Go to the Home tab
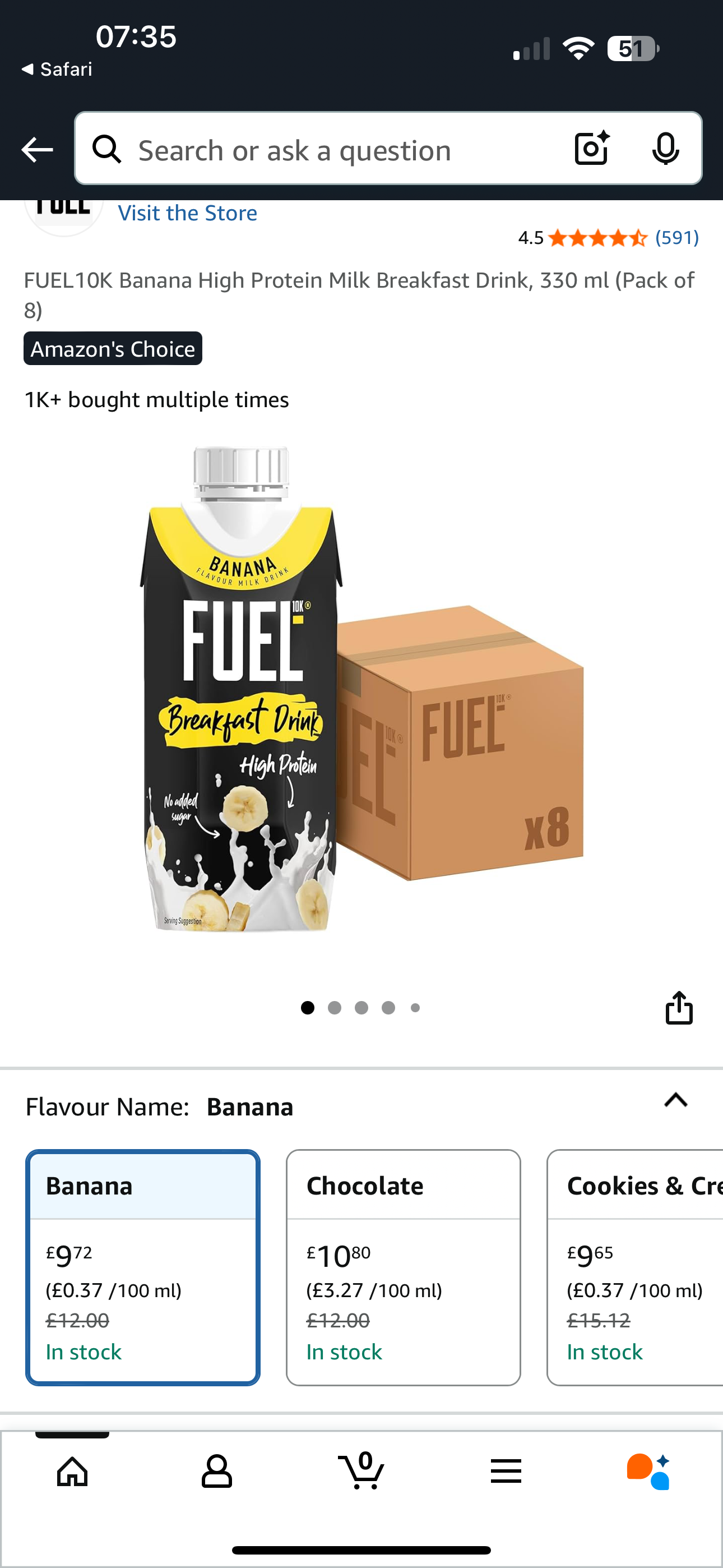Image resolution: width=723 pixels, height=1568 pixels. (x=72, y=1472)
